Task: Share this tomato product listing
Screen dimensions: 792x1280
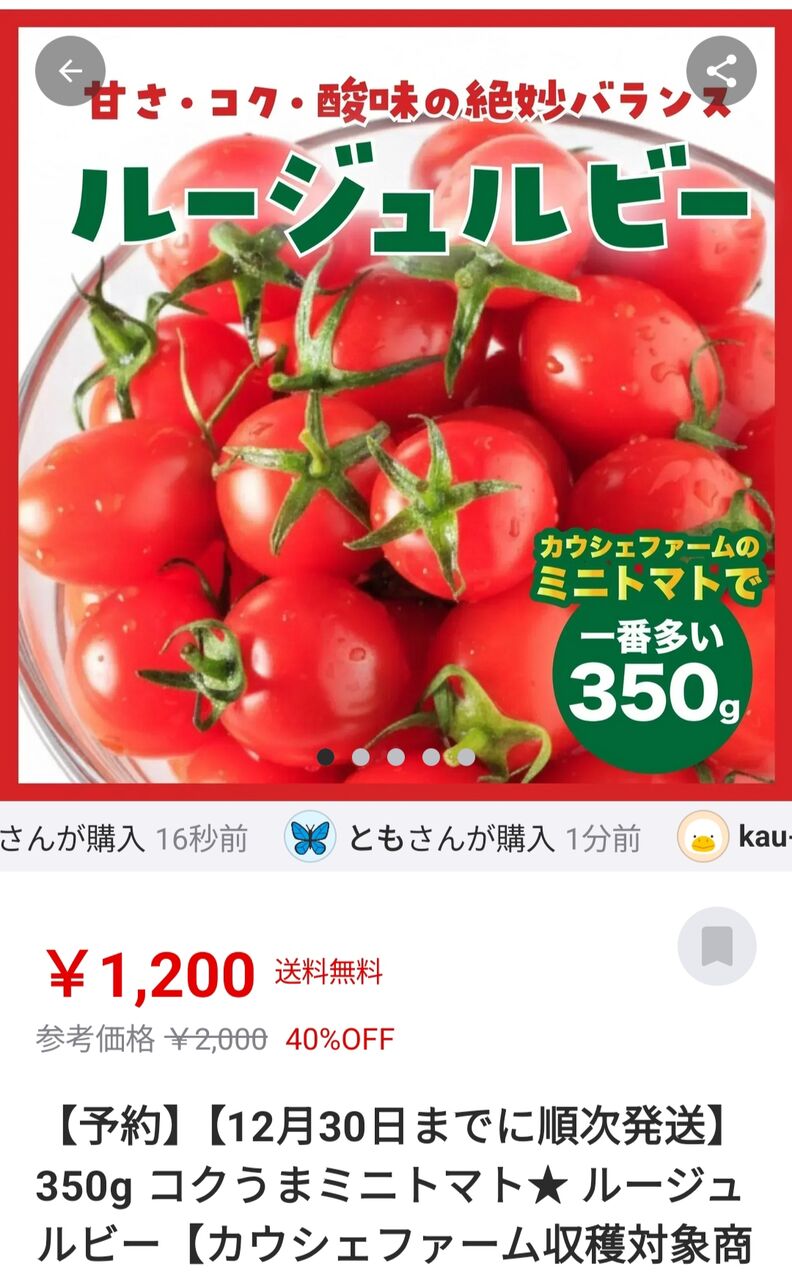Action: click(721, 71)
